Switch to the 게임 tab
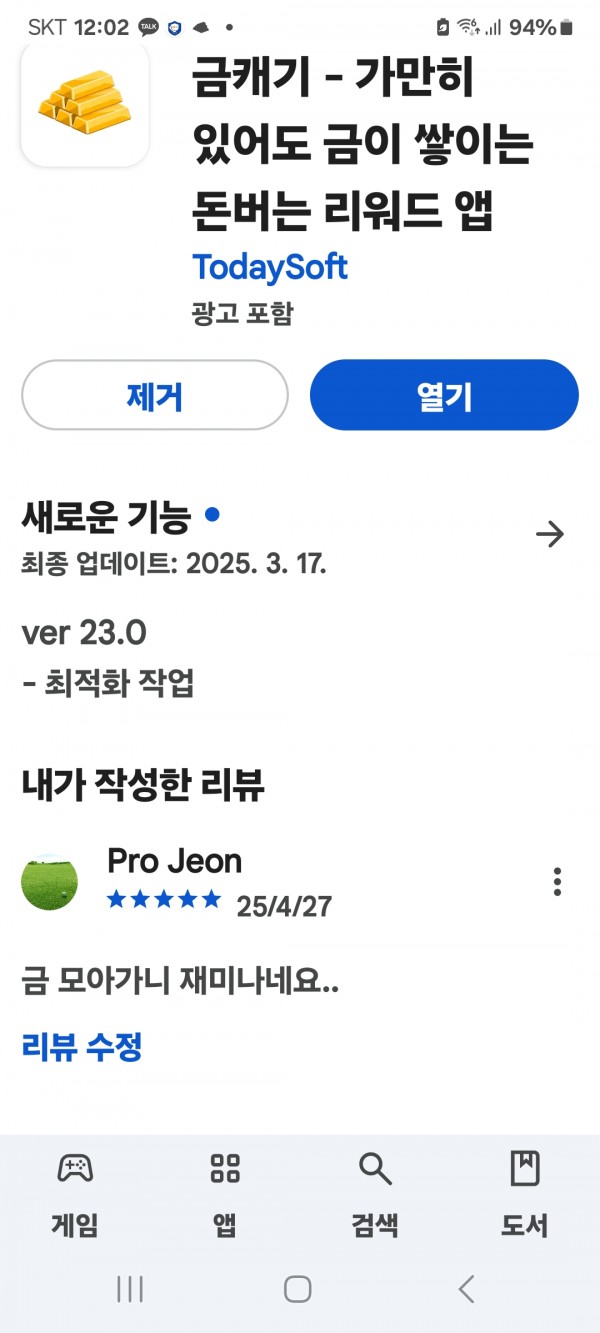 (x=75, y=1193)
